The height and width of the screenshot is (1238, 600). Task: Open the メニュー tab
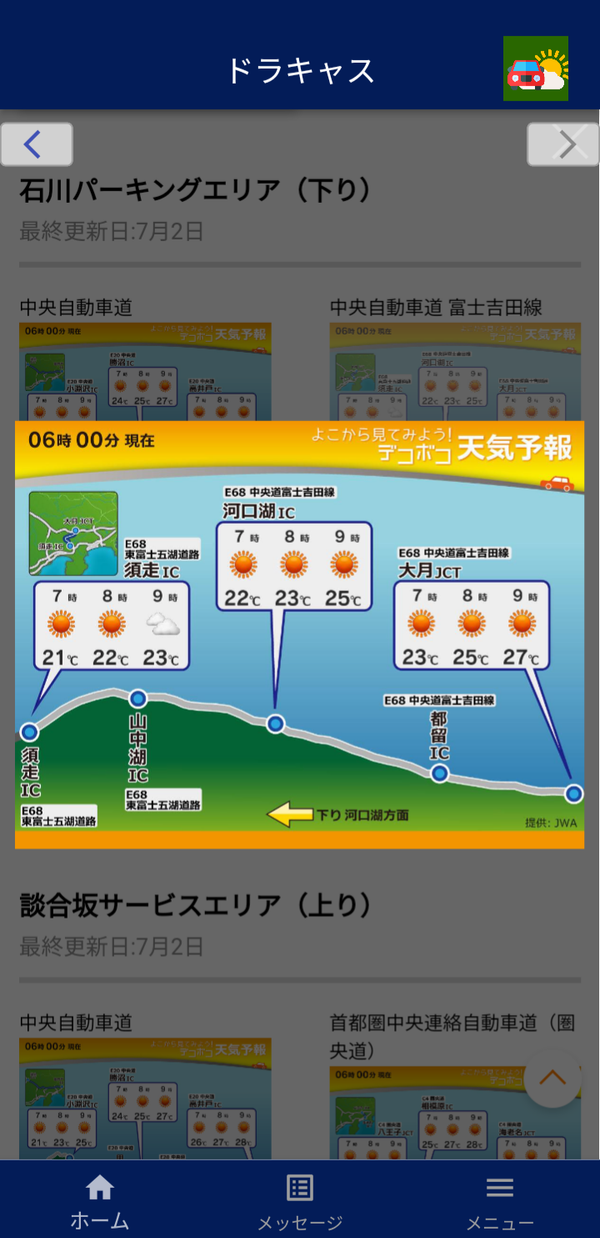tap(500, 1201)
